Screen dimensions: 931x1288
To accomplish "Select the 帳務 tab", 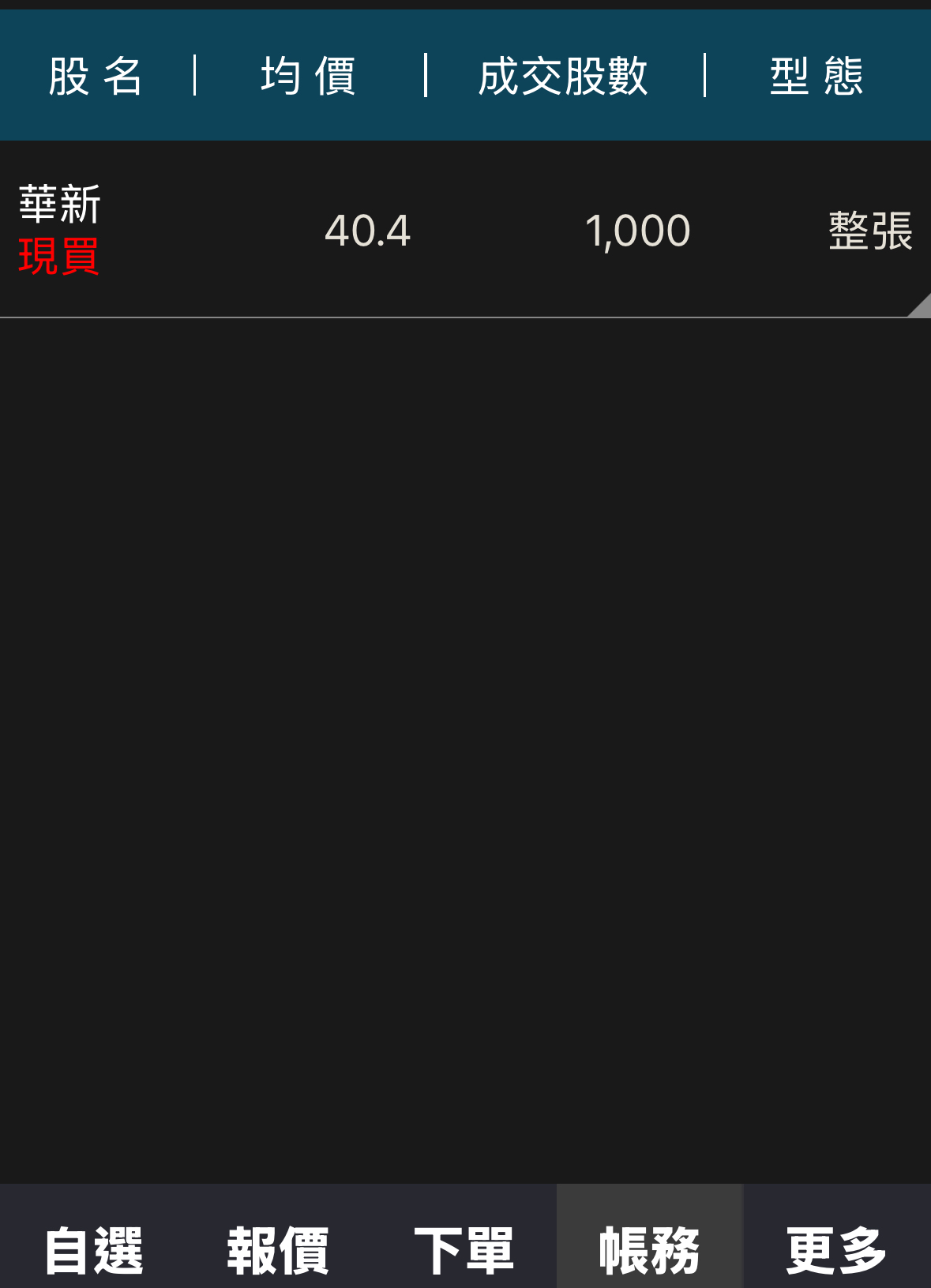I will click(x=650, y=1249).
